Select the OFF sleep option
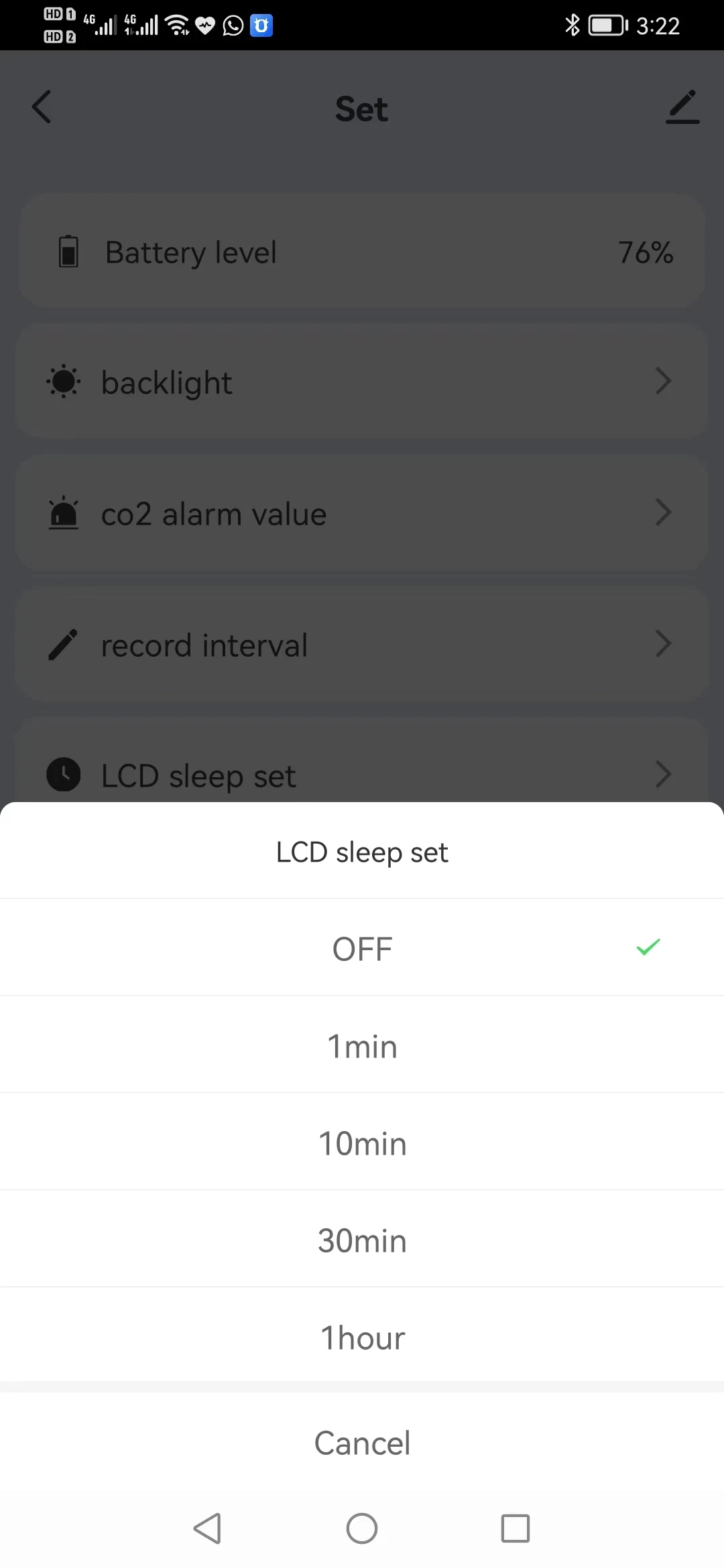 [362, 947]
